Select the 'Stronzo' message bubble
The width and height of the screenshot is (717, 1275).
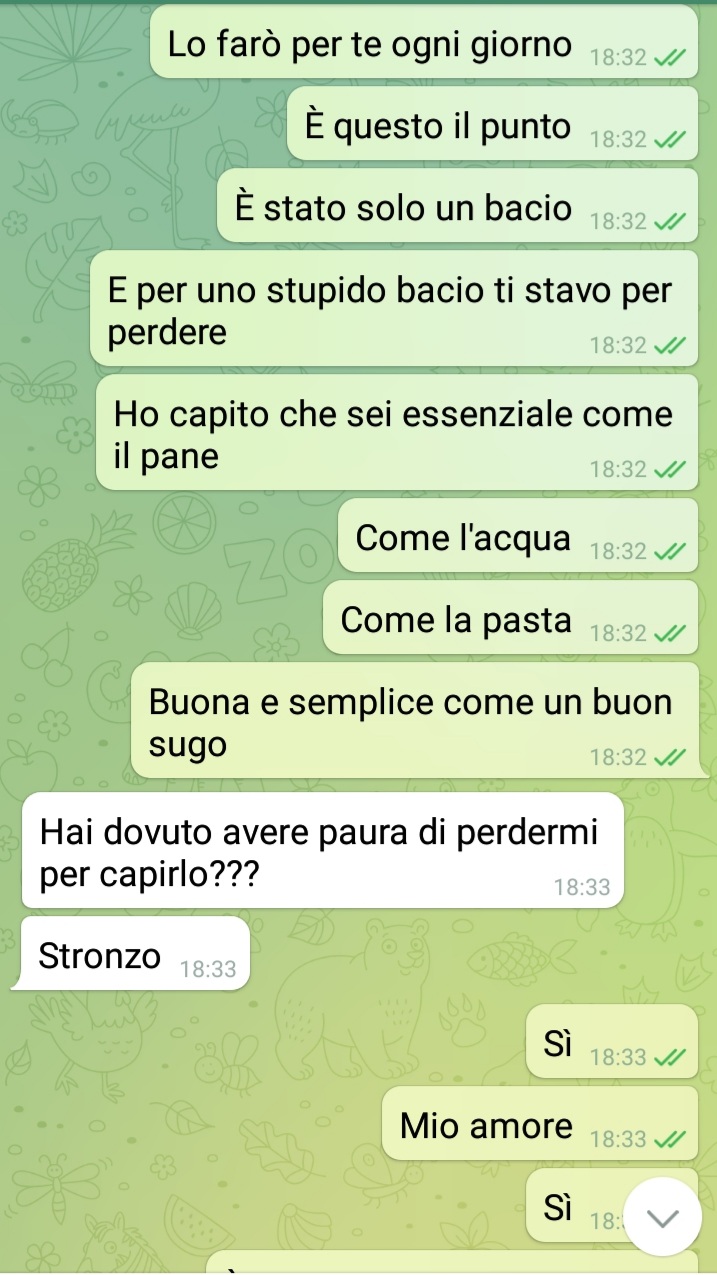pyautogui.click(x=130, y=954)
